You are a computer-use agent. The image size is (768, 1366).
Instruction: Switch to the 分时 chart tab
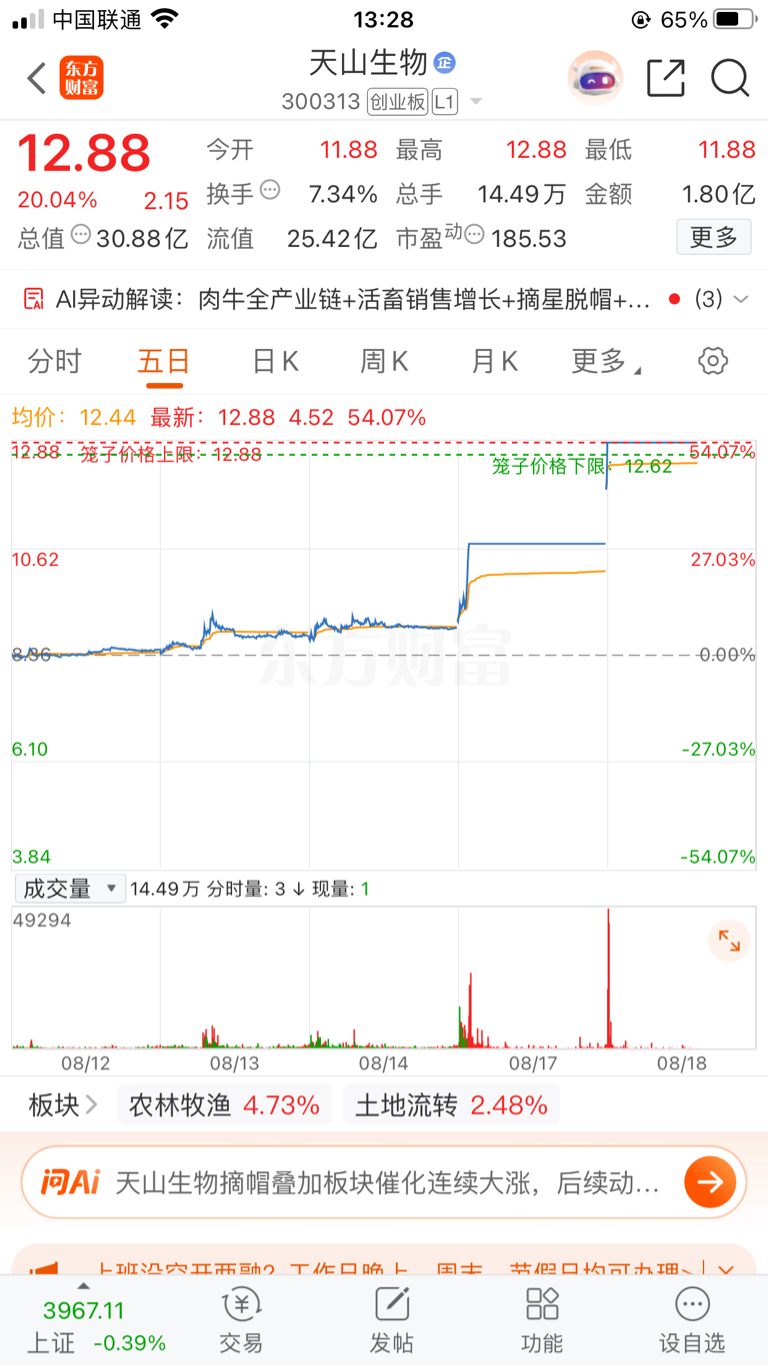tap(54, 361)
